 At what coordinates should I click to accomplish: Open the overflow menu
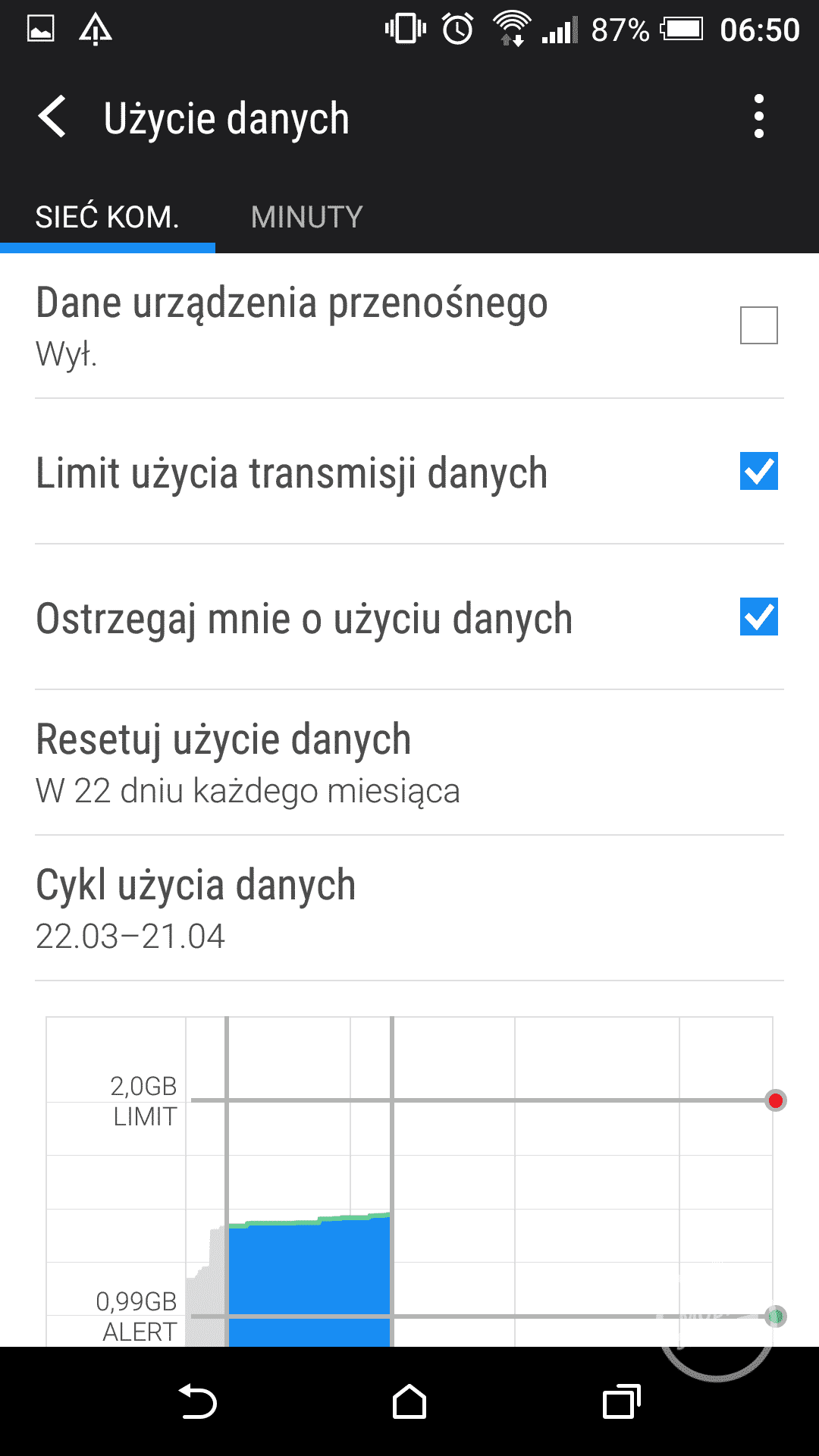(x=758, y=117)
